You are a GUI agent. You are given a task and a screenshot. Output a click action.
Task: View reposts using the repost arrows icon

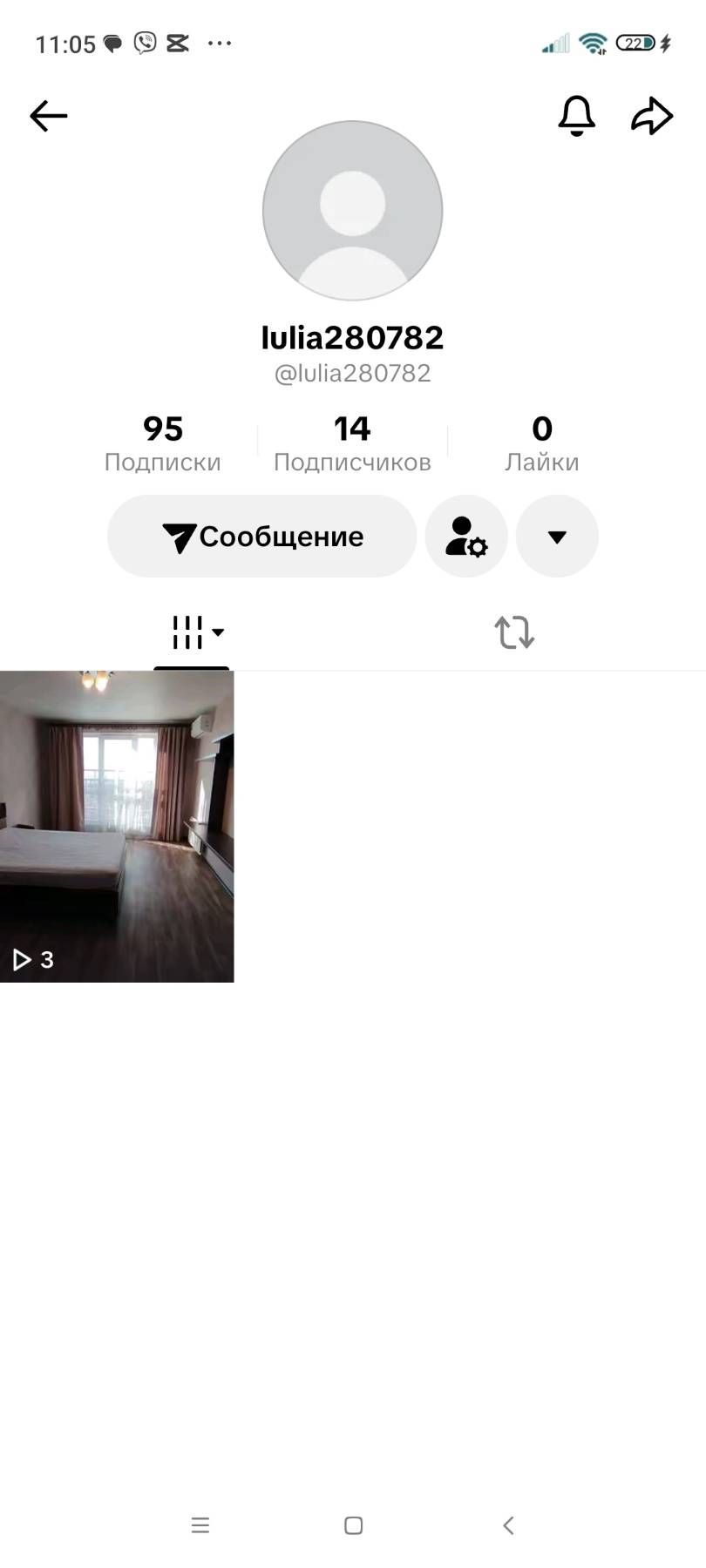514,633
